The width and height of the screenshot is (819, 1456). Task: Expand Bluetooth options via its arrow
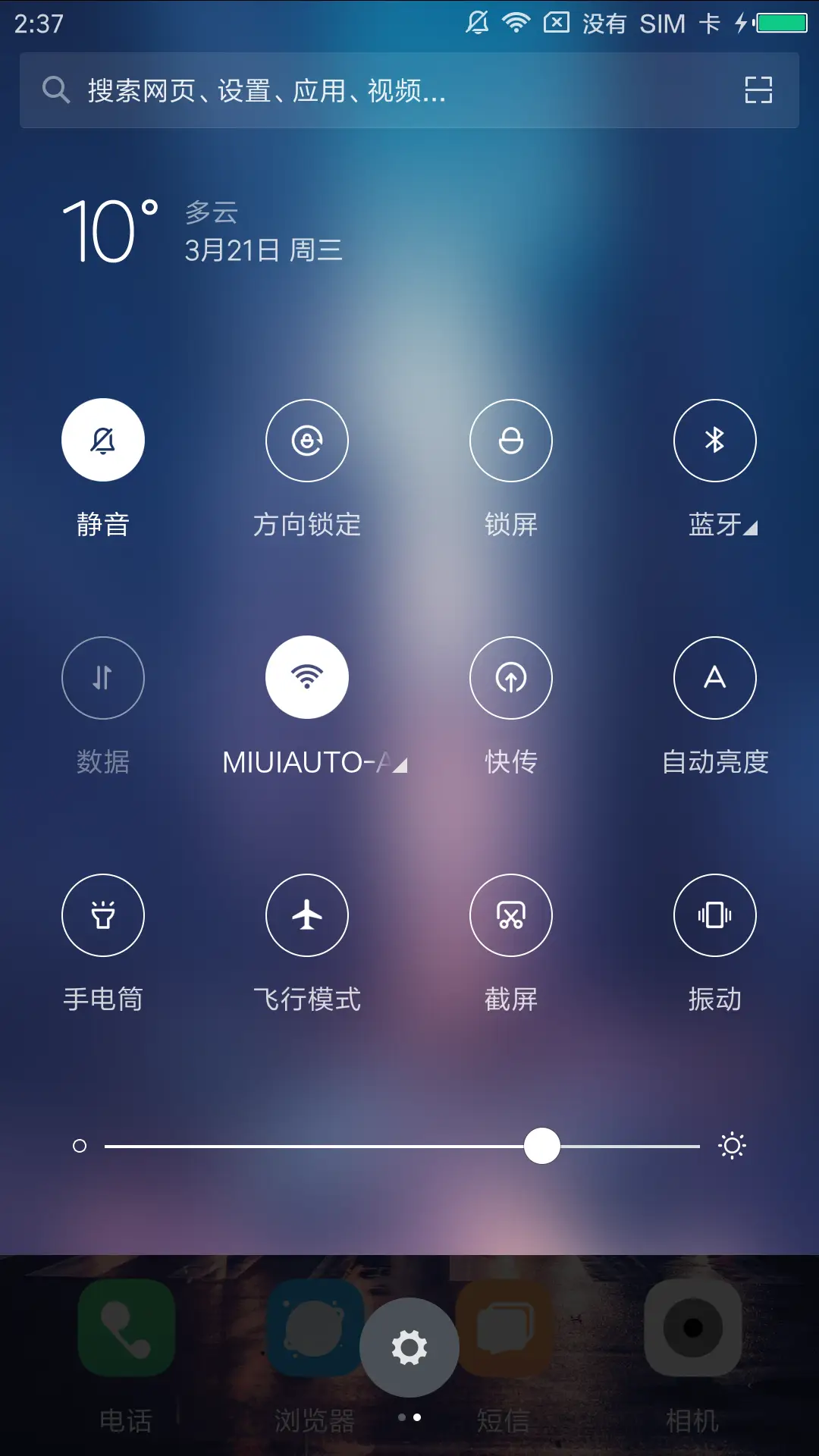click(x=749, y=529)
